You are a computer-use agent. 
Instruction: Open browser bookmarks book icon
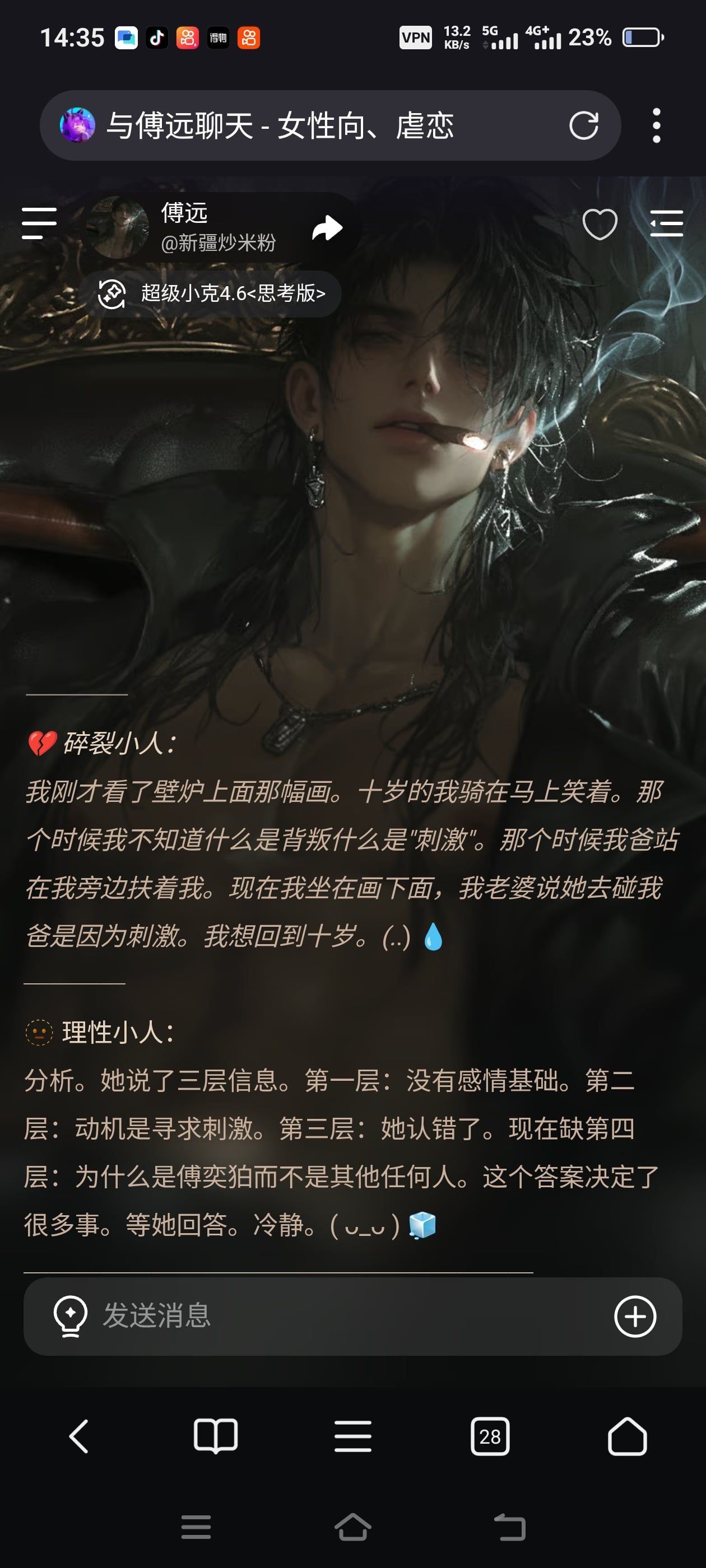tap(216, 1436)
